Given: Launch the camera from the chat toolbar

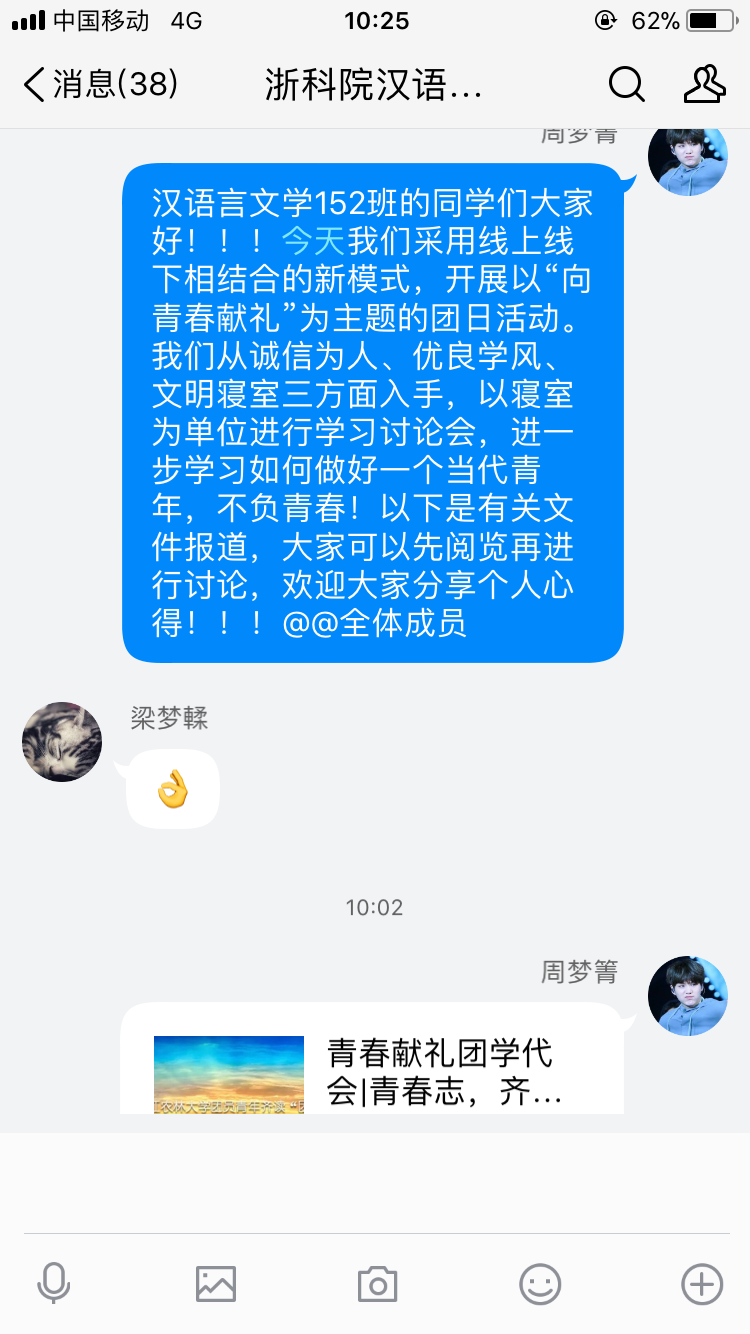Looking at the screenshot, I should point(377,1283).
